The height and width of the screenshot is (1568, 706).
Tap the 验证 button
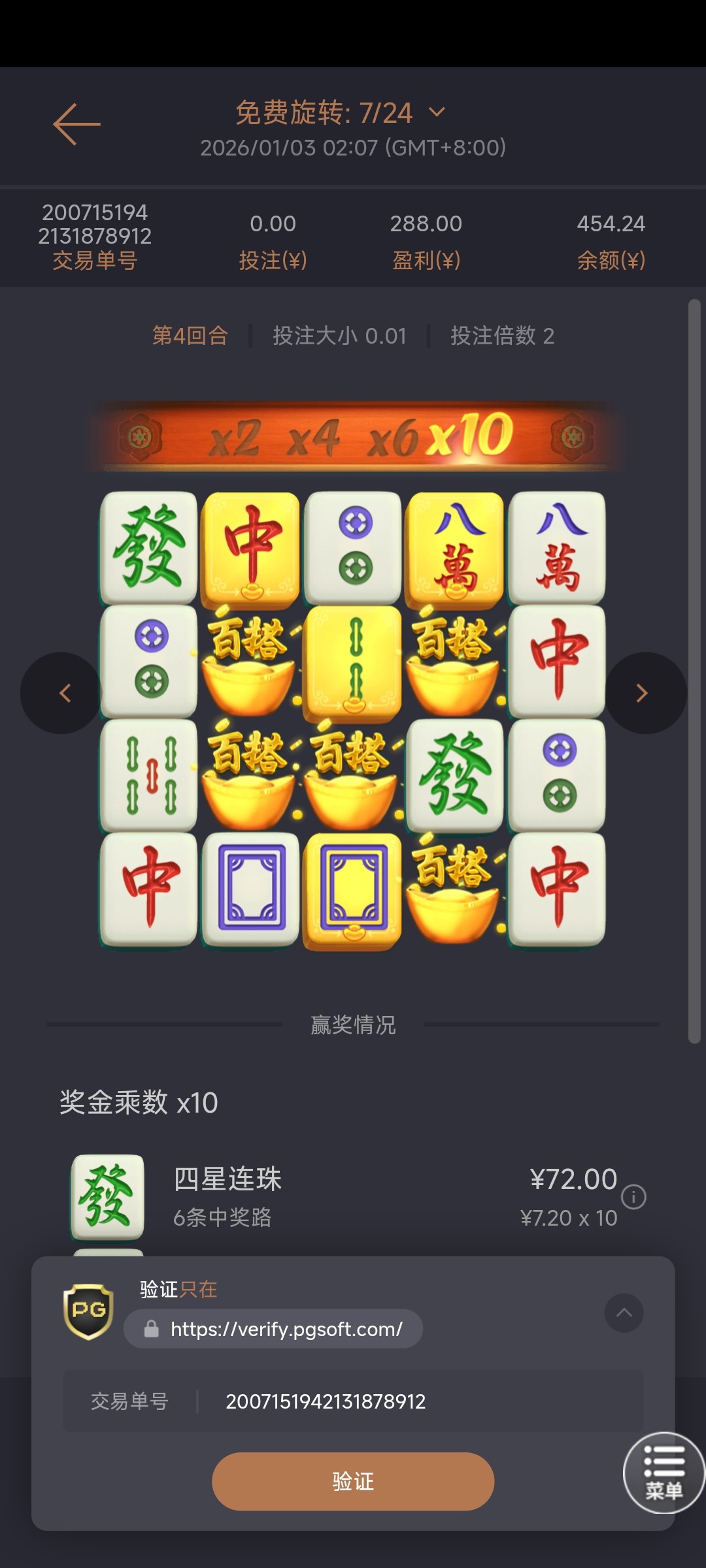(x=353, y=1481)
